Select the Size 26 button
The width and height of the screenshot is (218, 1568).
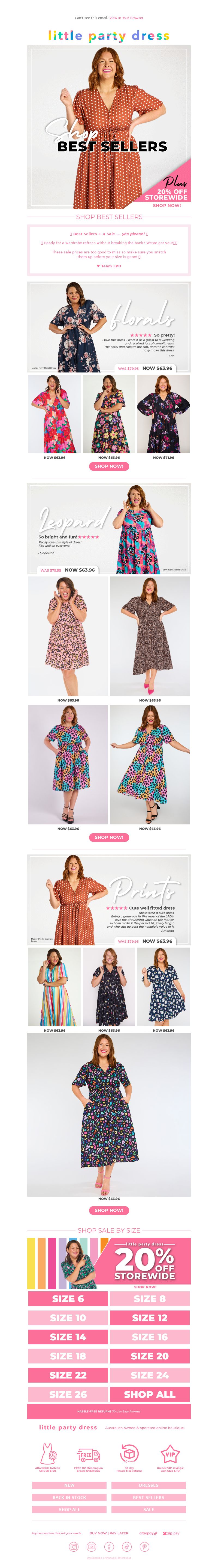point(68,1394)
